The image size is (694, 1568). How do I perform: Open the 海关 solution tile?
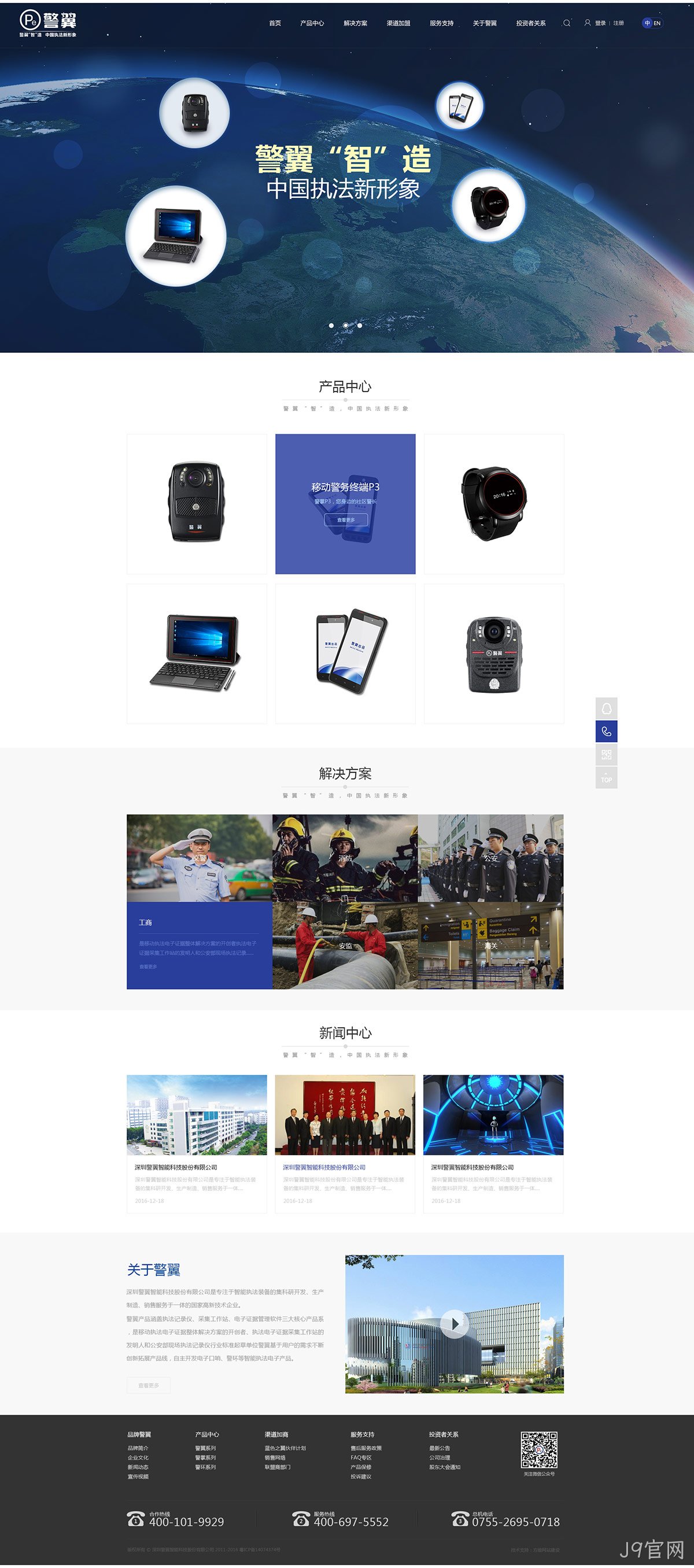click(x=490, y=945)
